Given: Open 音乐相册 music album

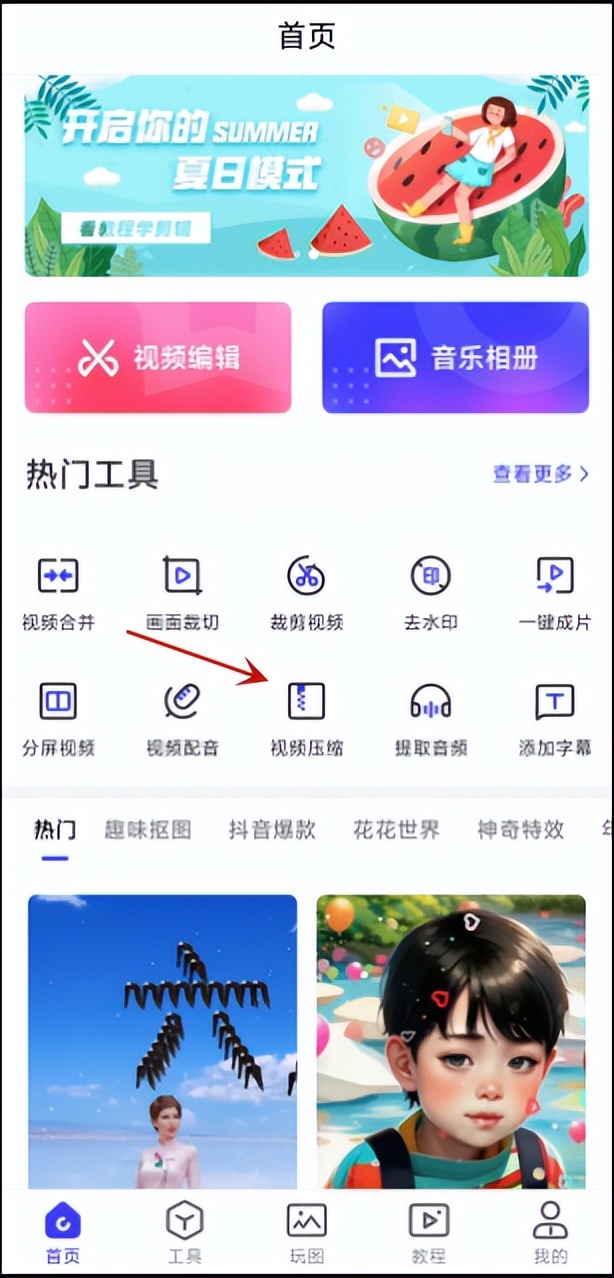Looking at the screenshot, I should [455, 358].
